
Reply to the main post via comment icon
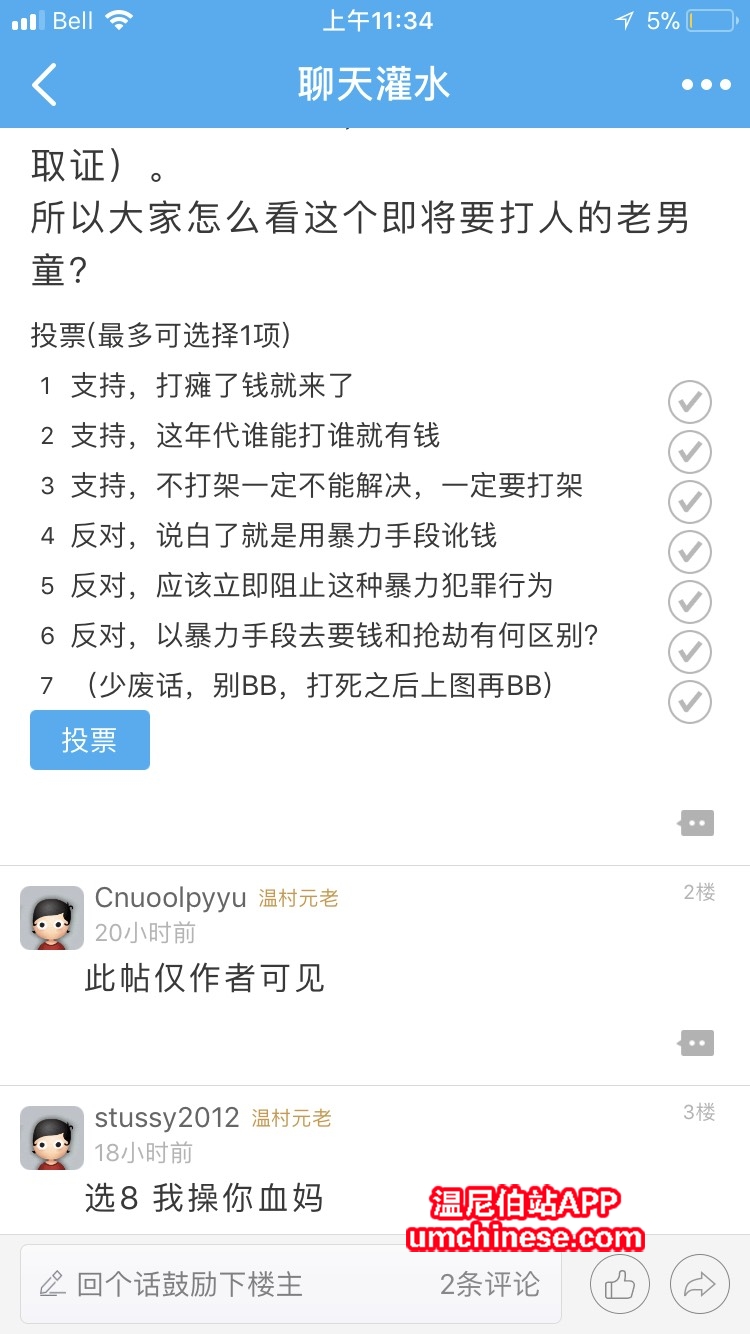(696, 823)
